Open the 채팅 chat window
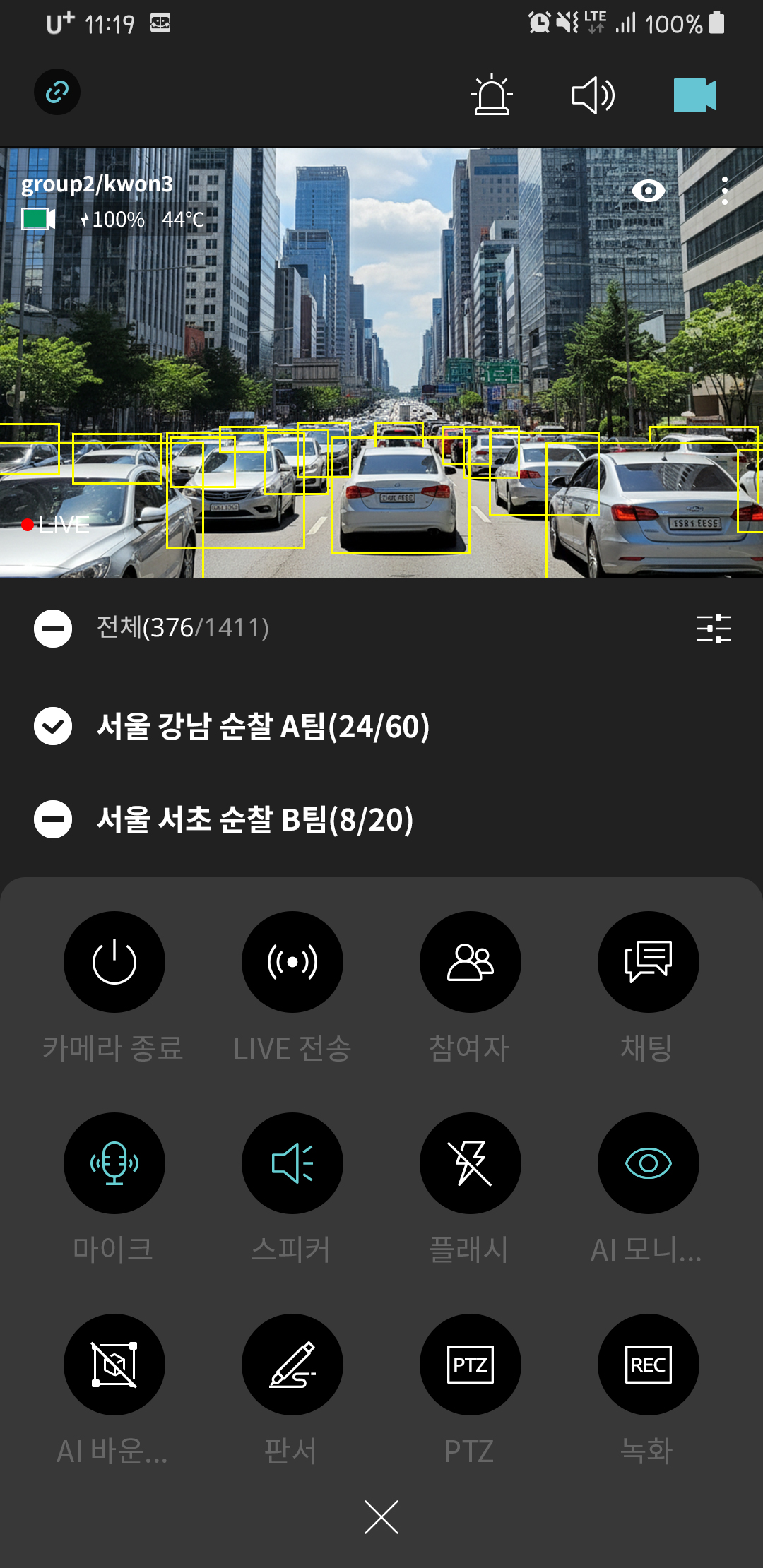Image resolution: width=763 pixels, height=1568 pixels. click(649, 961)
